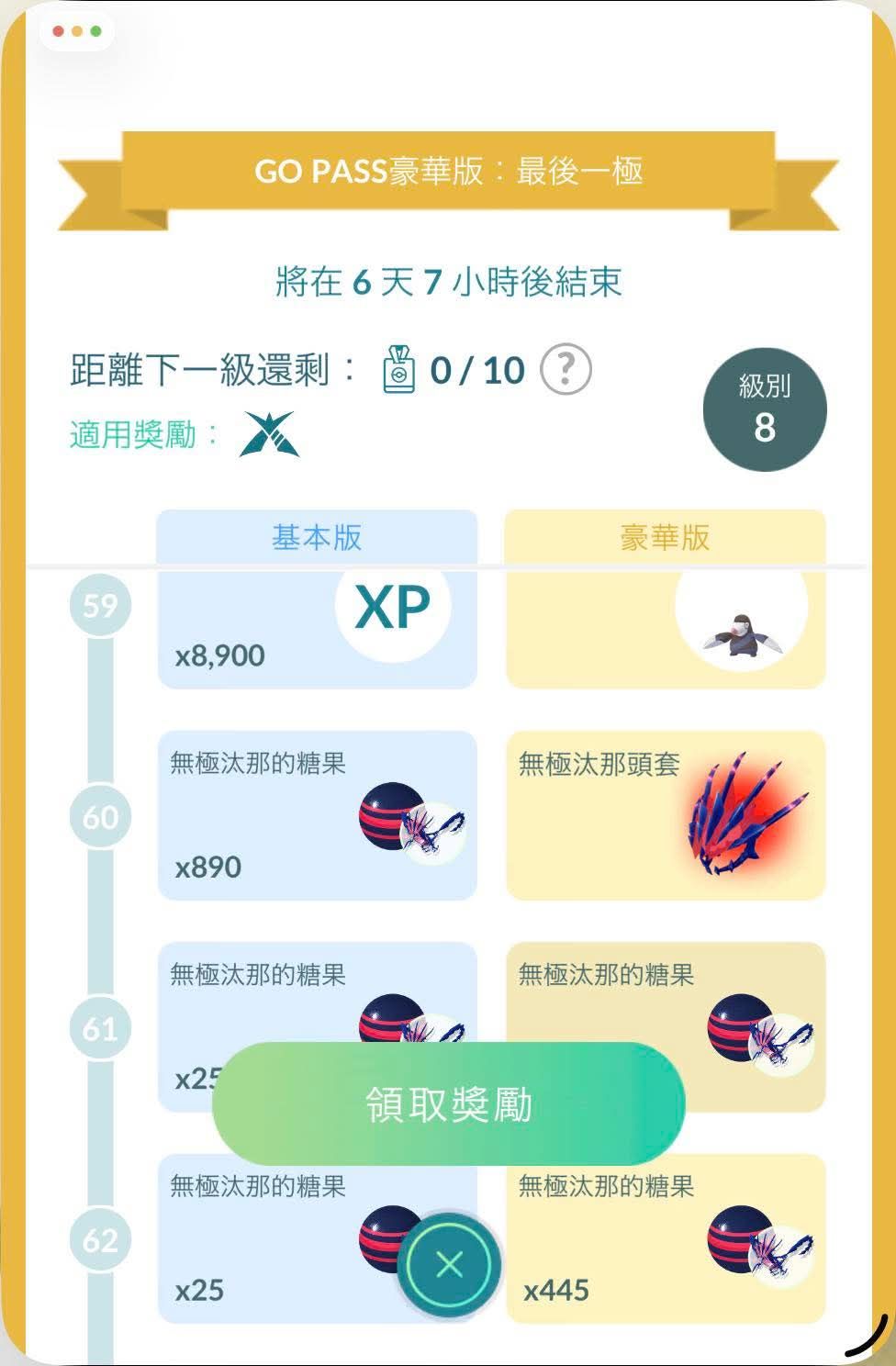Open the 無極汰那頭套 deluxe reward card
896x1366 pixels.
tap(666, 815)
